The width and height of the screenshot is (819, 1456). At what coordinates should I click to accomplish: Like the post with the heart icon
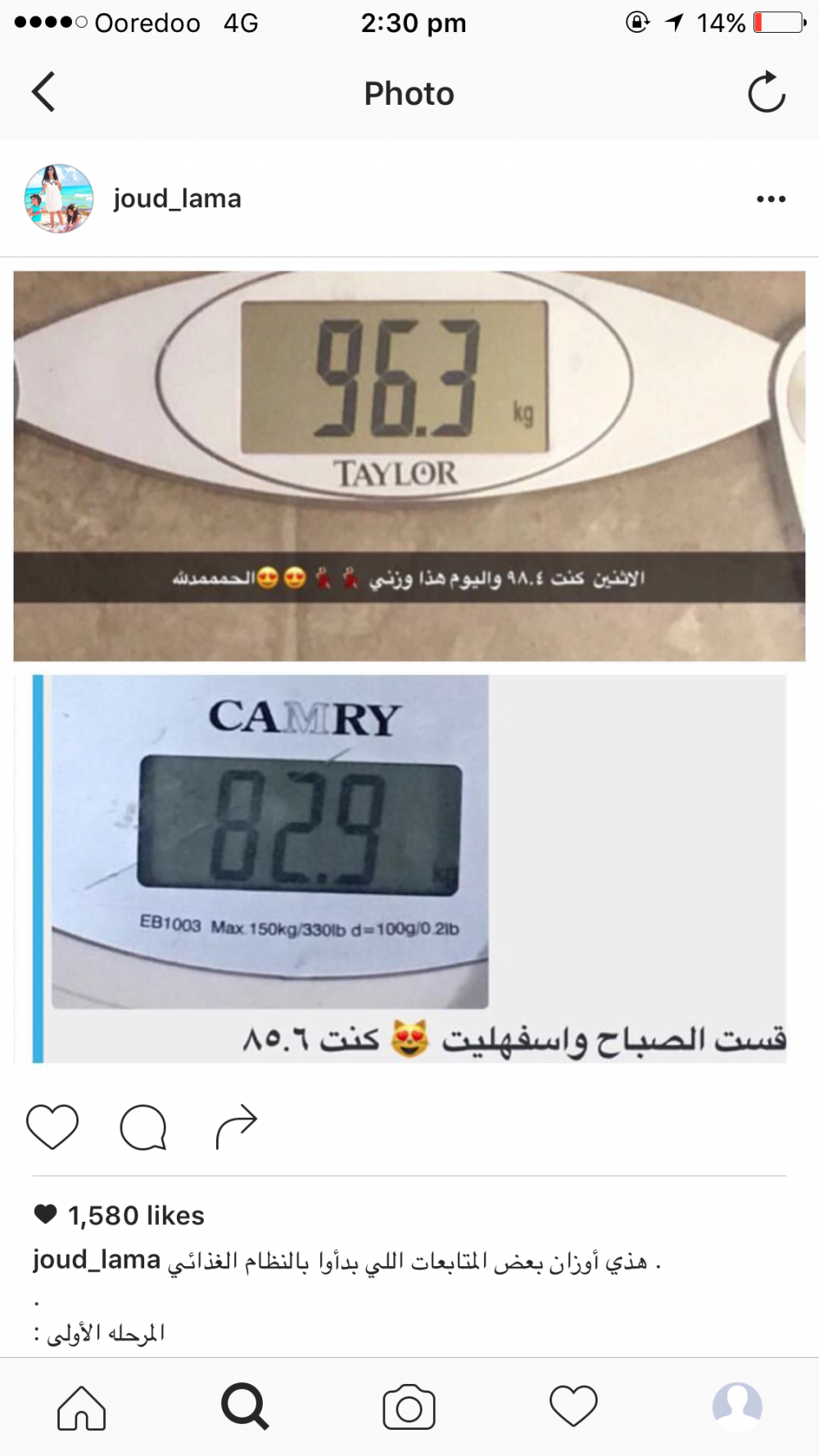tap(52, 1127)
